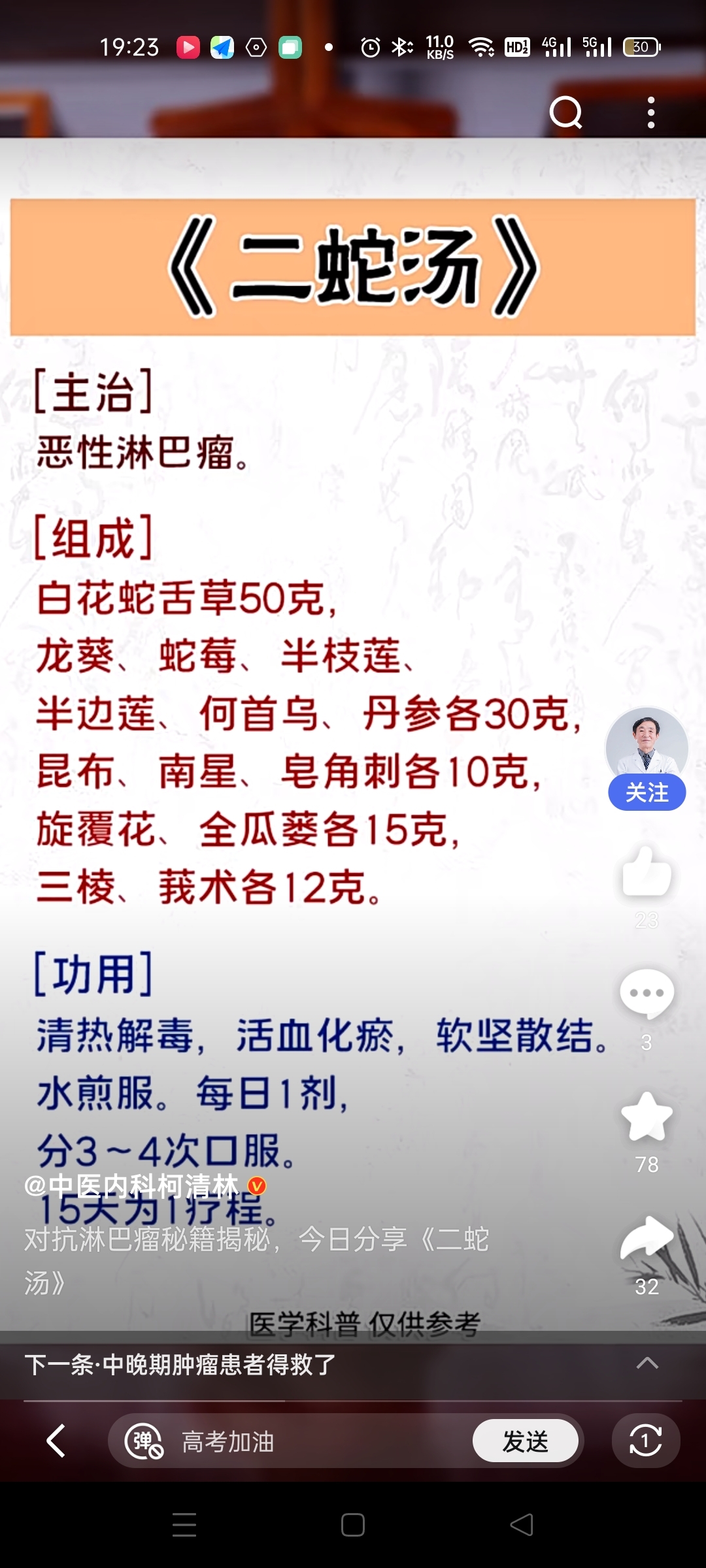Viewport: 706px width, 1568px height.
Task: Share this video via arrow icon
Action: pyautogui.click(x=647, y=1237)
